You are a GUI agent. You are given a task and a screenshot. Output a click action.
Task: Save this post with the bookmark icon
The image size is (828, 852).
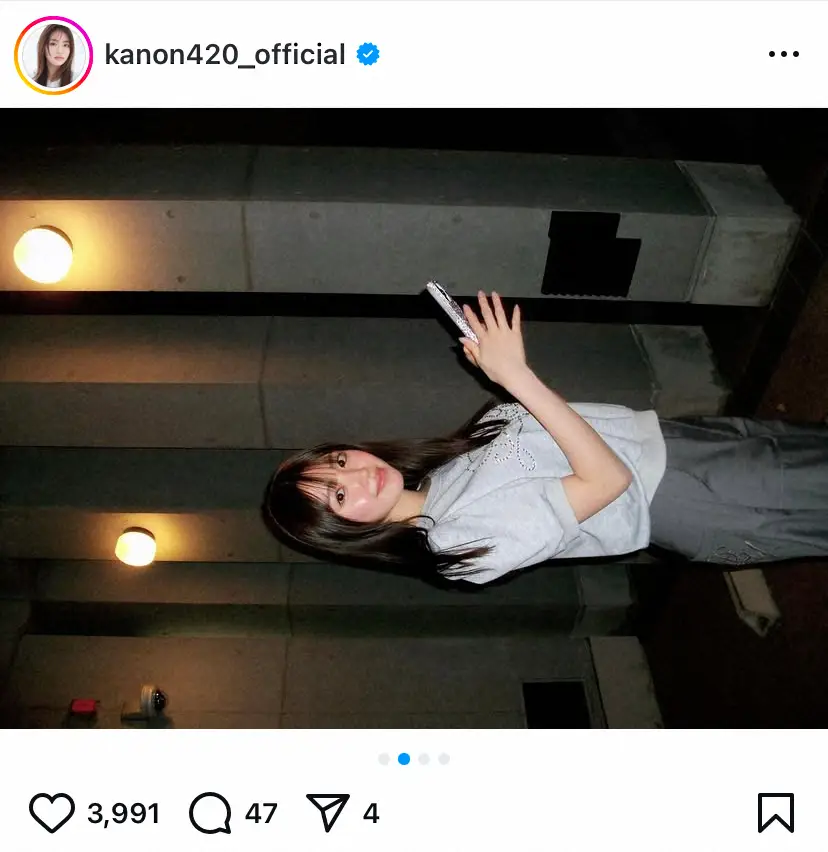click(776, 813)
